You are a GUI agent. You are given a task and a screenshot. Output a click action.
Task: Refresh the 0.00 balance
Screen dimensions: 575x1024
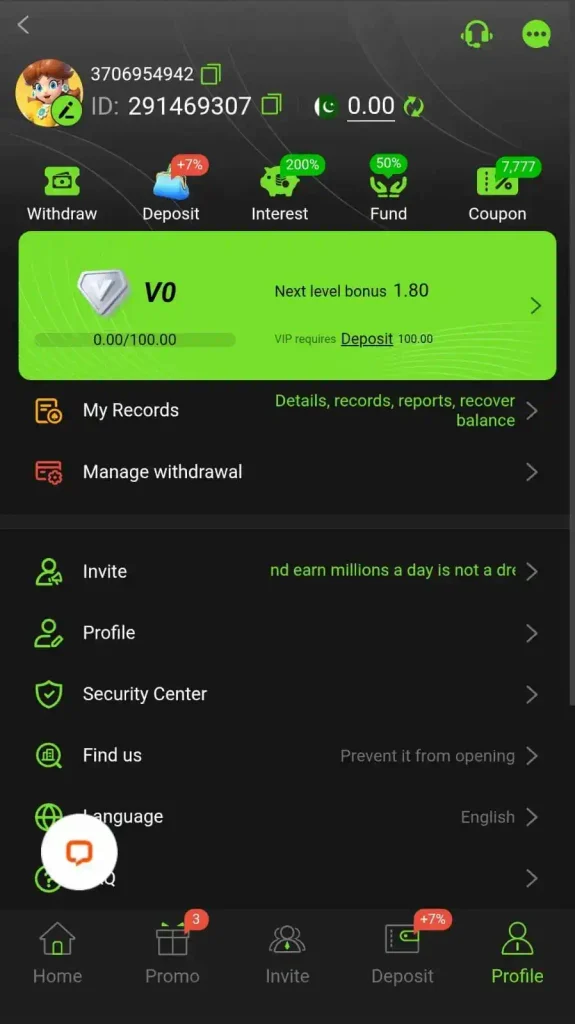413,106
